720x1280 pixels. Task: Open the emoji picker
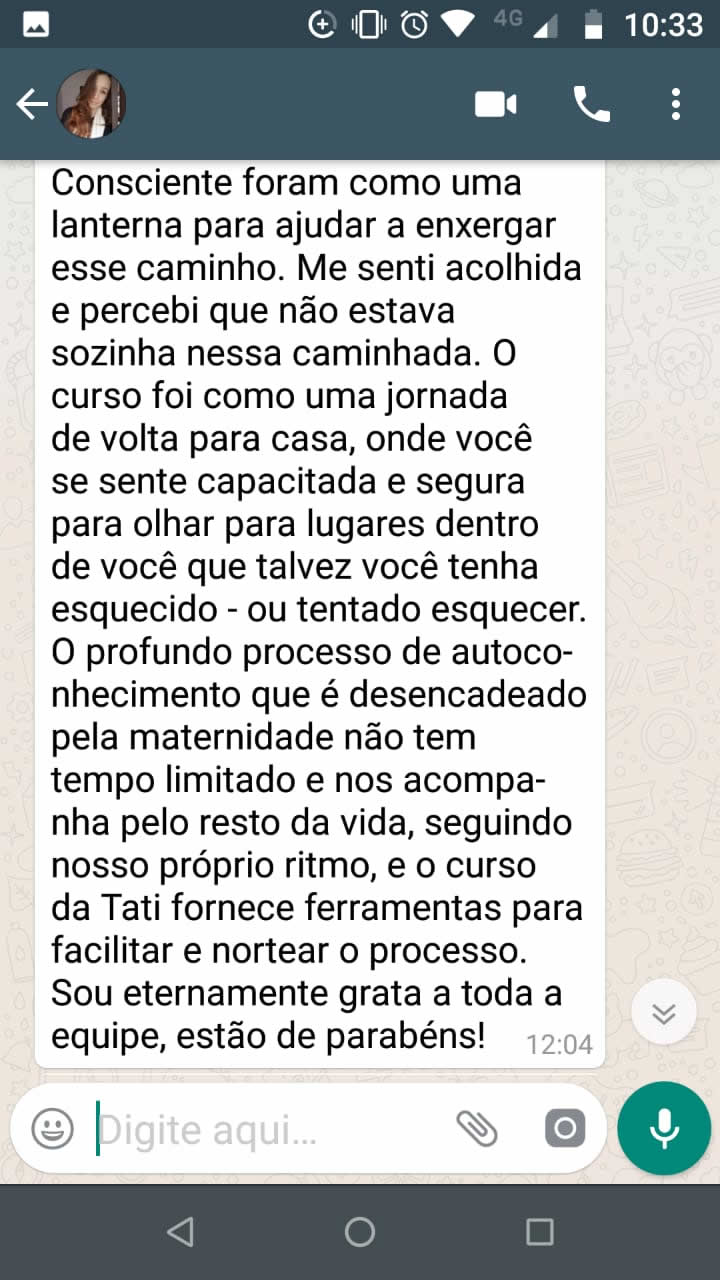pos(52,1130)
